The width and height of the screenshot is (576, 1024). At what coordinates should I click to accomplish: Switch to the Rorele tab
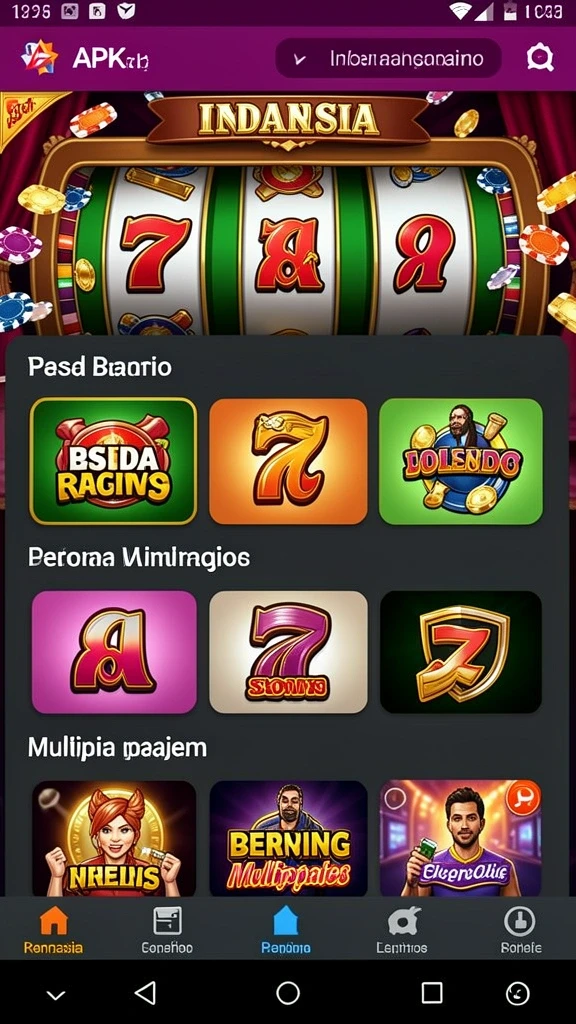click(520, 929)
